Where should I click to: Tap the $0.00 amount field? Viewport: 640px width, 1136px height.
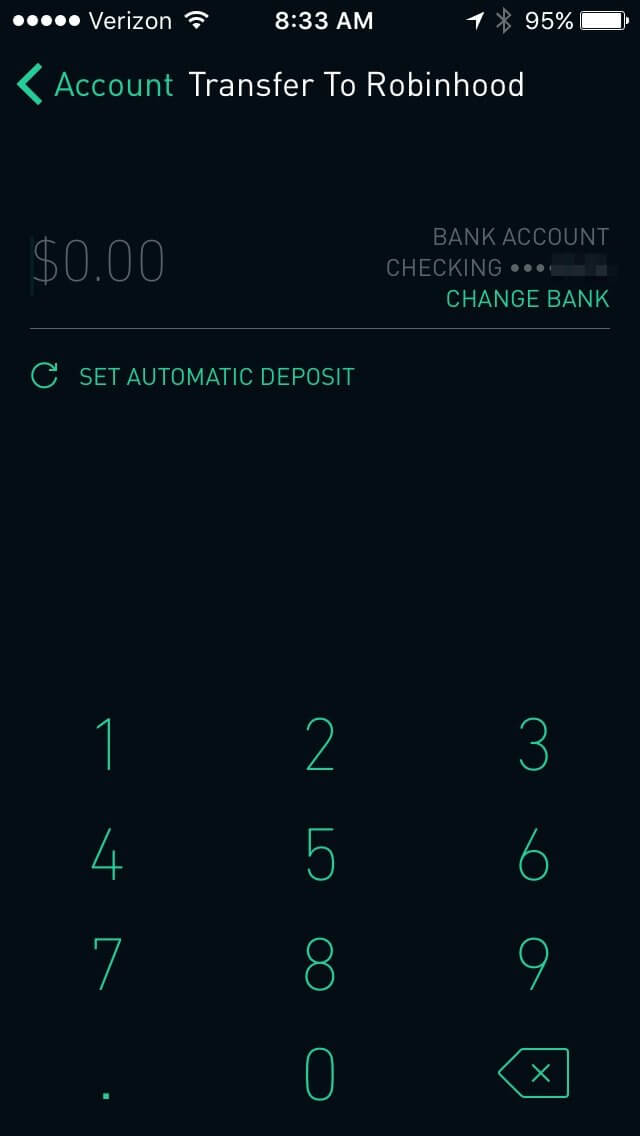click(x=98, y=262)
